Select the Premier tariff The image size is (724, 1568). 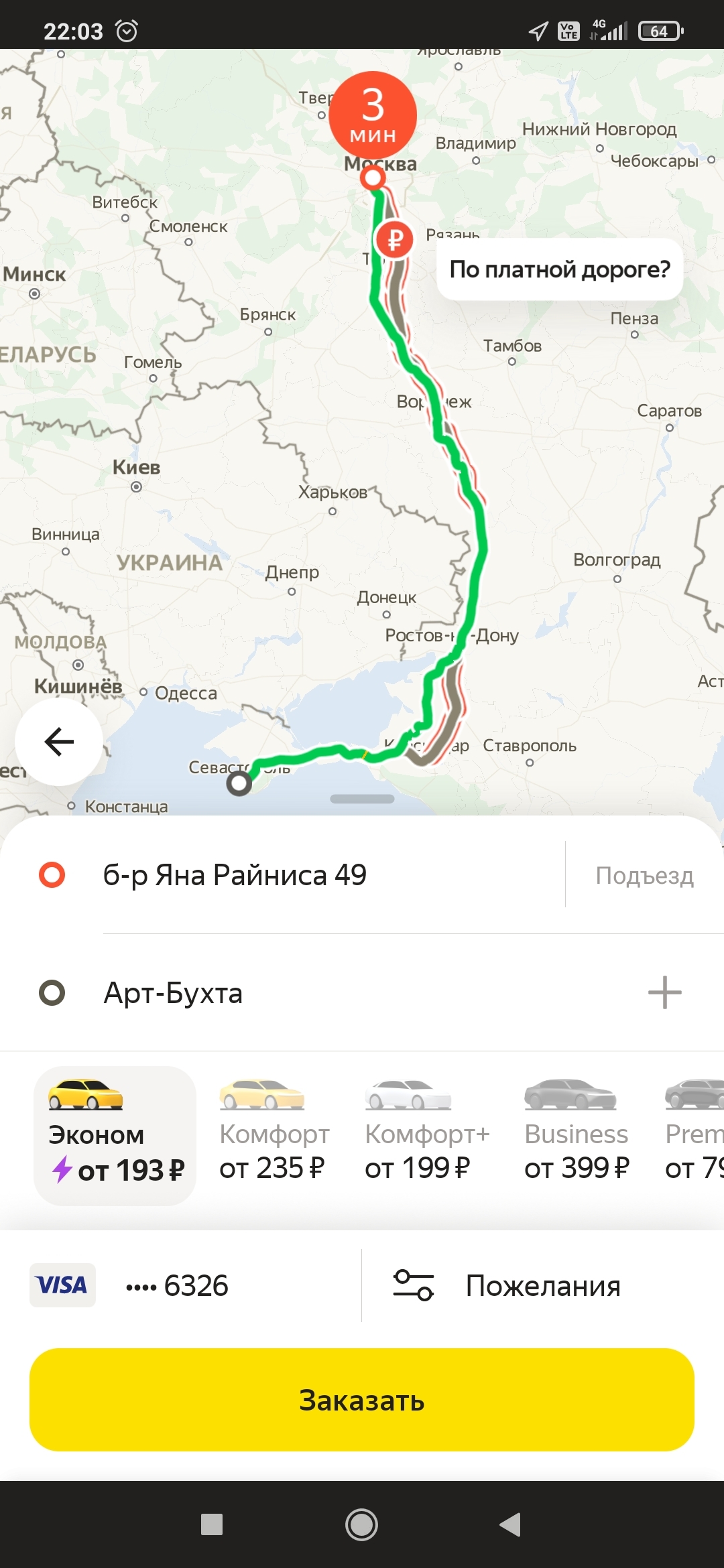(695, 1135)
